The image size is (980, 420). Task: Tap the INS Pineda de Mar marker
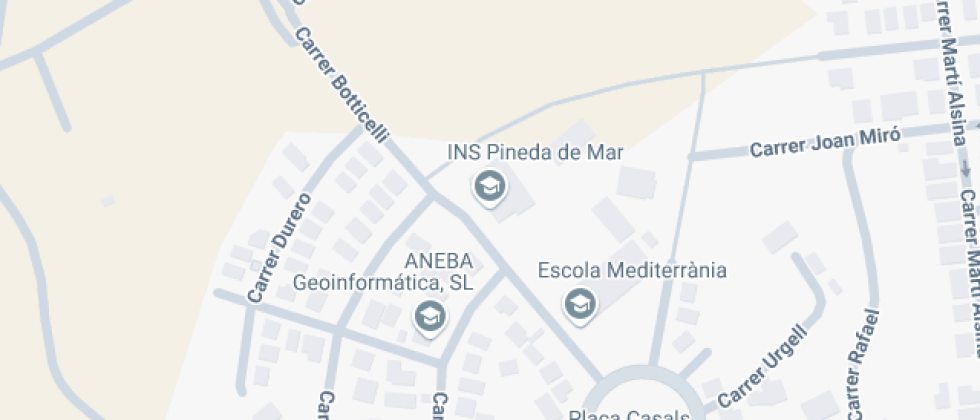(489, 186)
